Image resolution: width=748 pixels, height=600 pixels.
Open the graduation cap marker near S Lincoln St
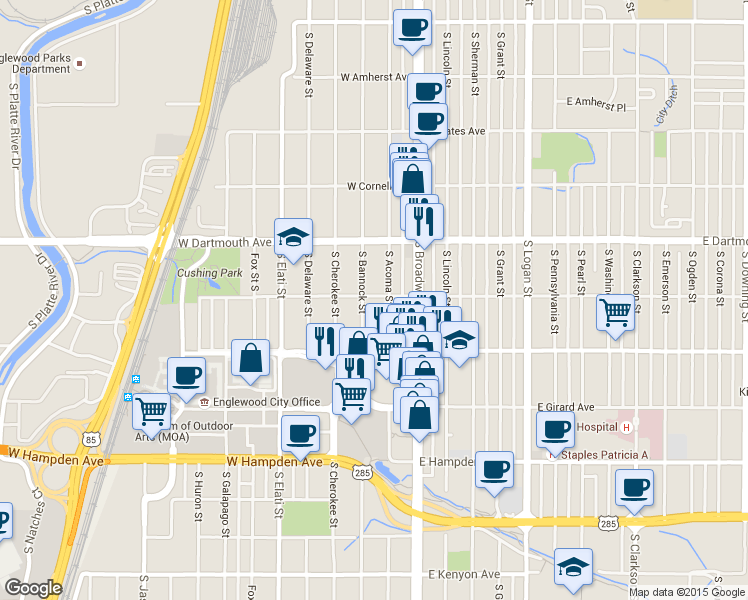pyautogui.click(x=459, y=343)
